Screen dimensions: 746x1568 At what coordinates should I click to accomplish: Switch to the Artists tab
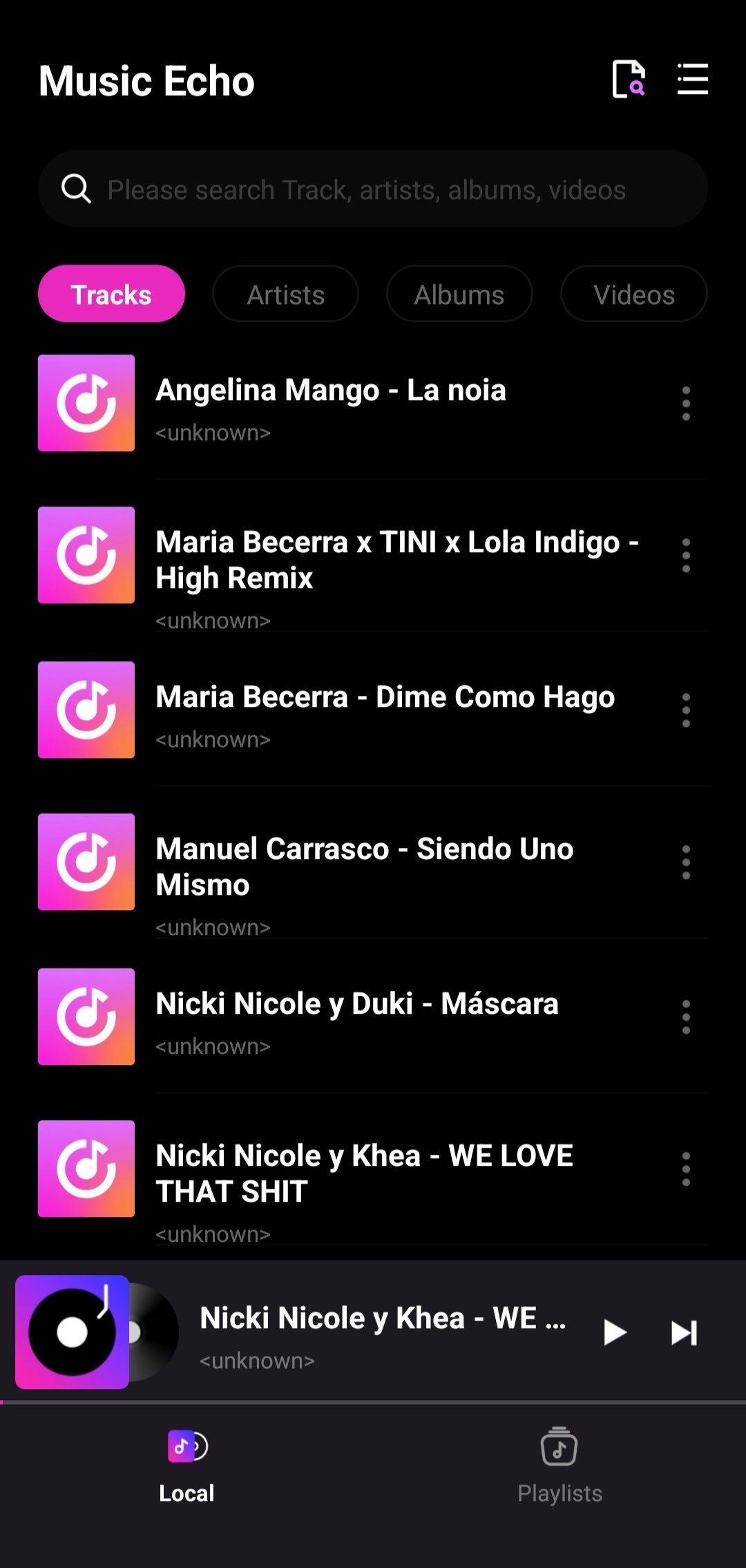tap(285, 294)
